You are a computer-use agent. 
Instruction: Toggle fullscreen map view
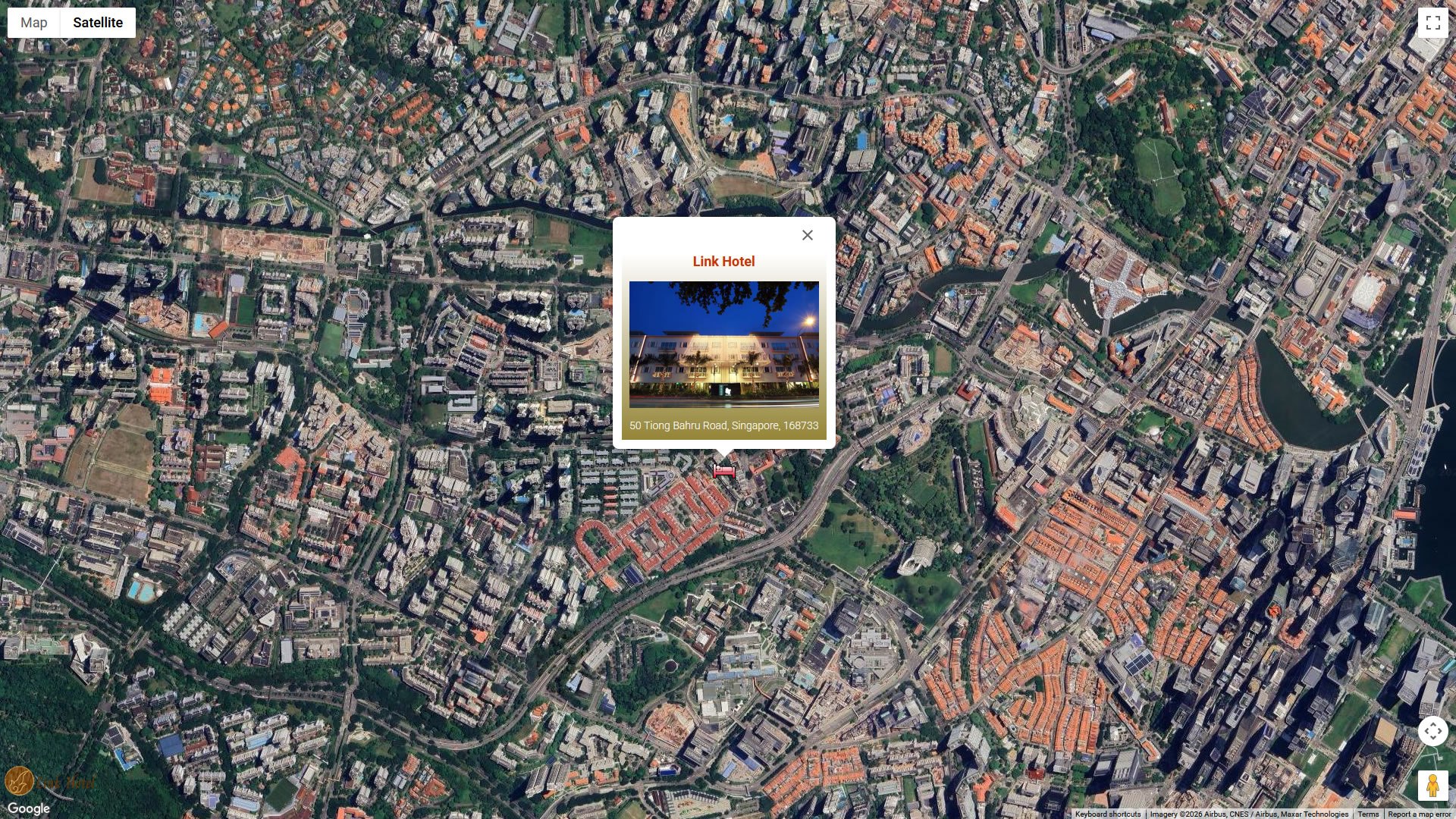(x=1432, y=23)
